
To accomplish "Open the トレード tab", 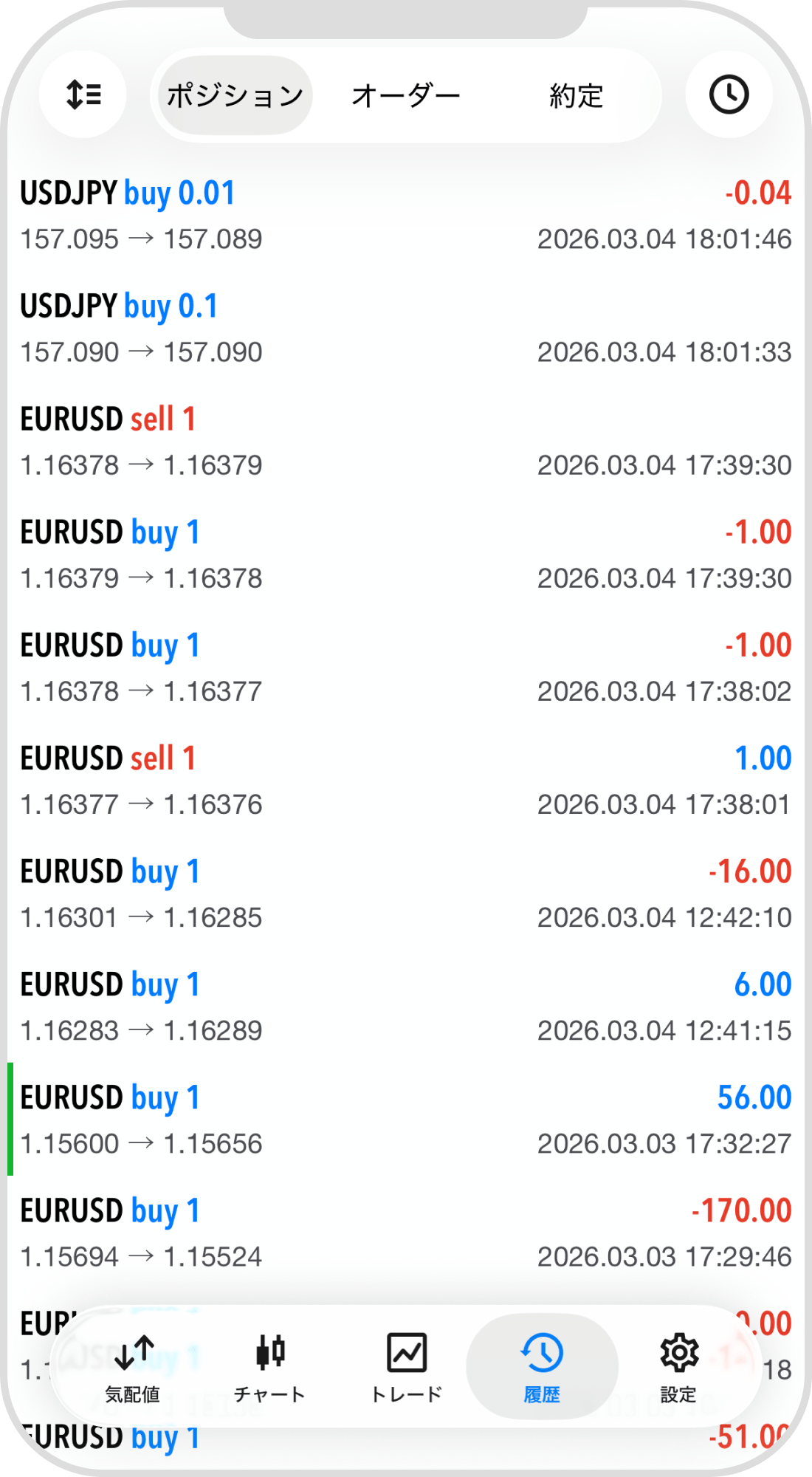I will click(406, 1367).
